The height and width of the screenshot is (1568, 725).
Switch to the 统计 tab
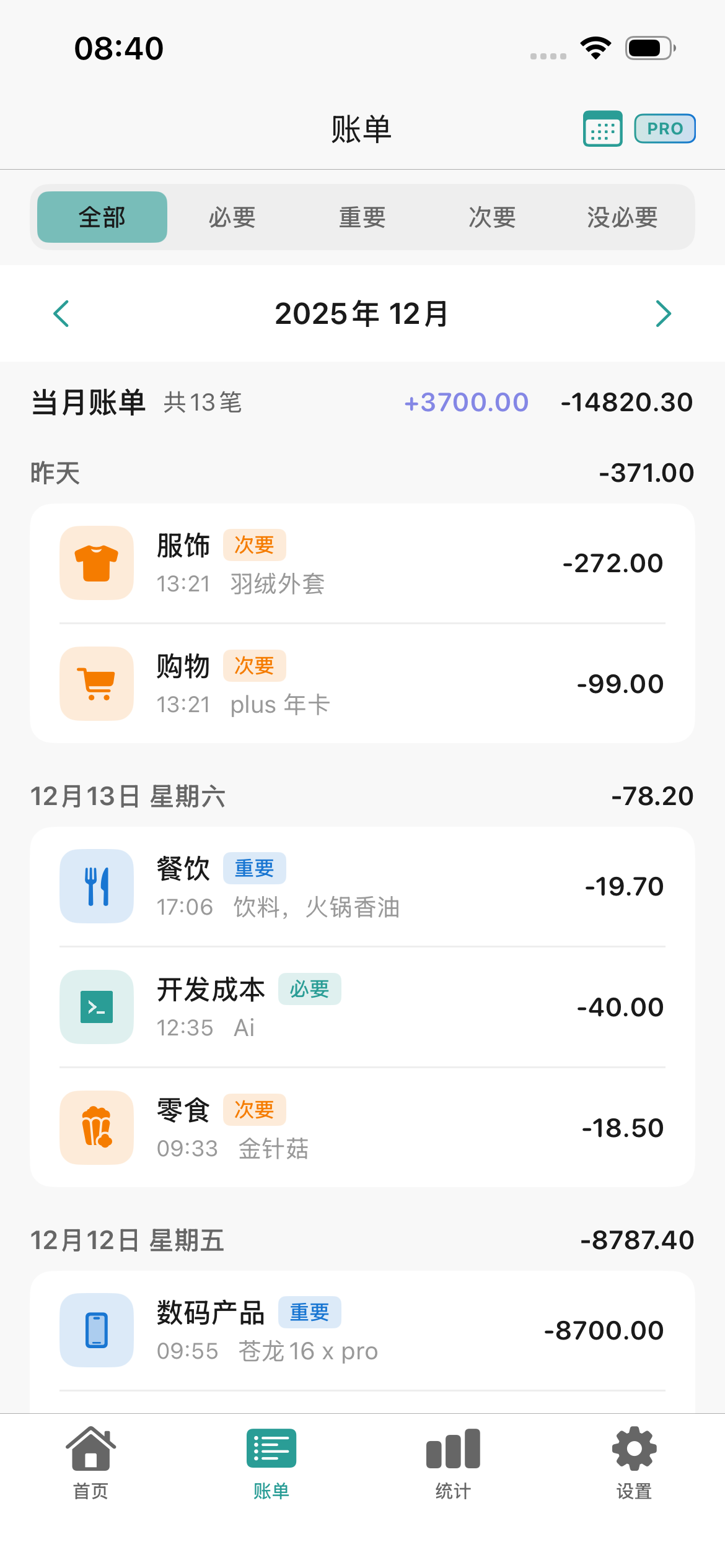(453, 1463)
